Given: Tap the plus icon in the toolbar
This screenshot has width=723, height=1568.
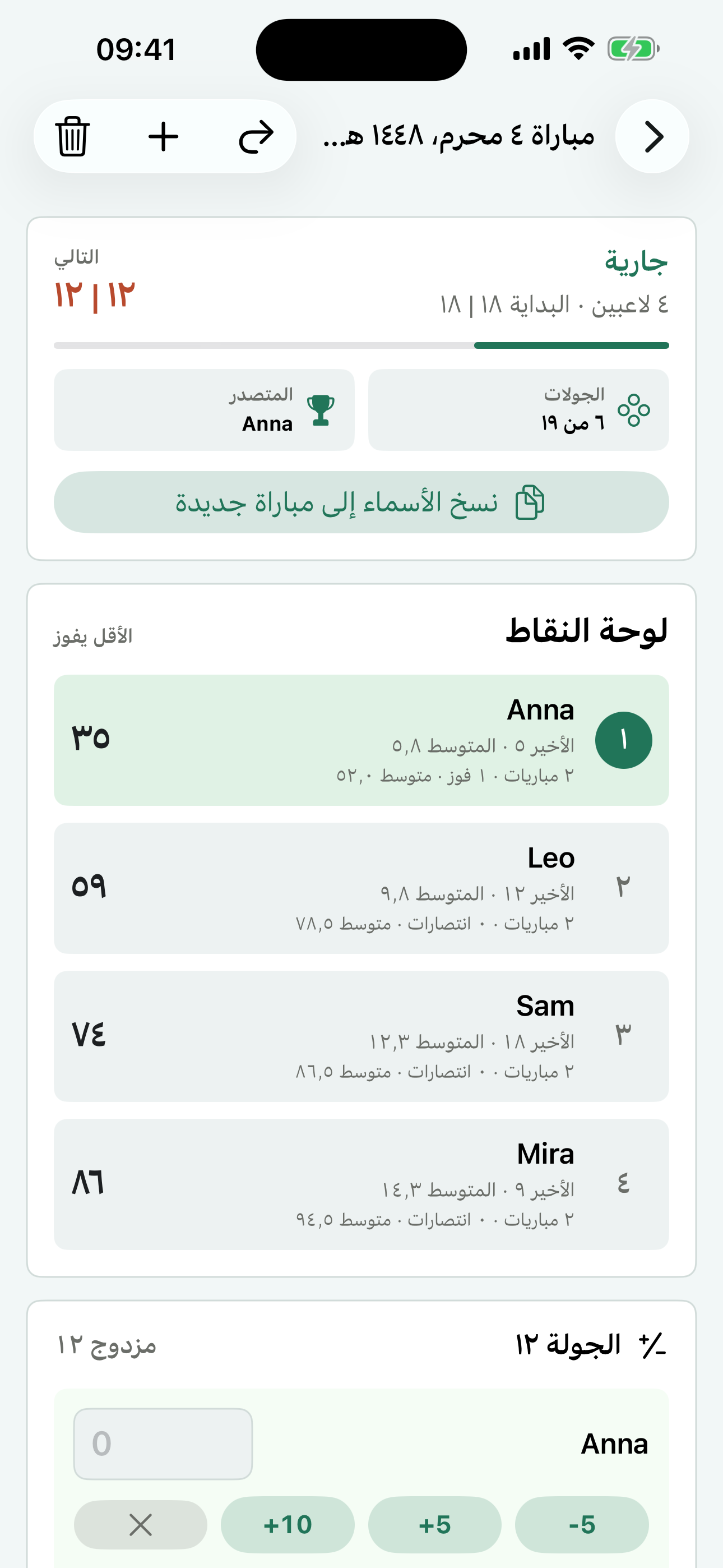Looking at the screenshot, I should point(164,136).
